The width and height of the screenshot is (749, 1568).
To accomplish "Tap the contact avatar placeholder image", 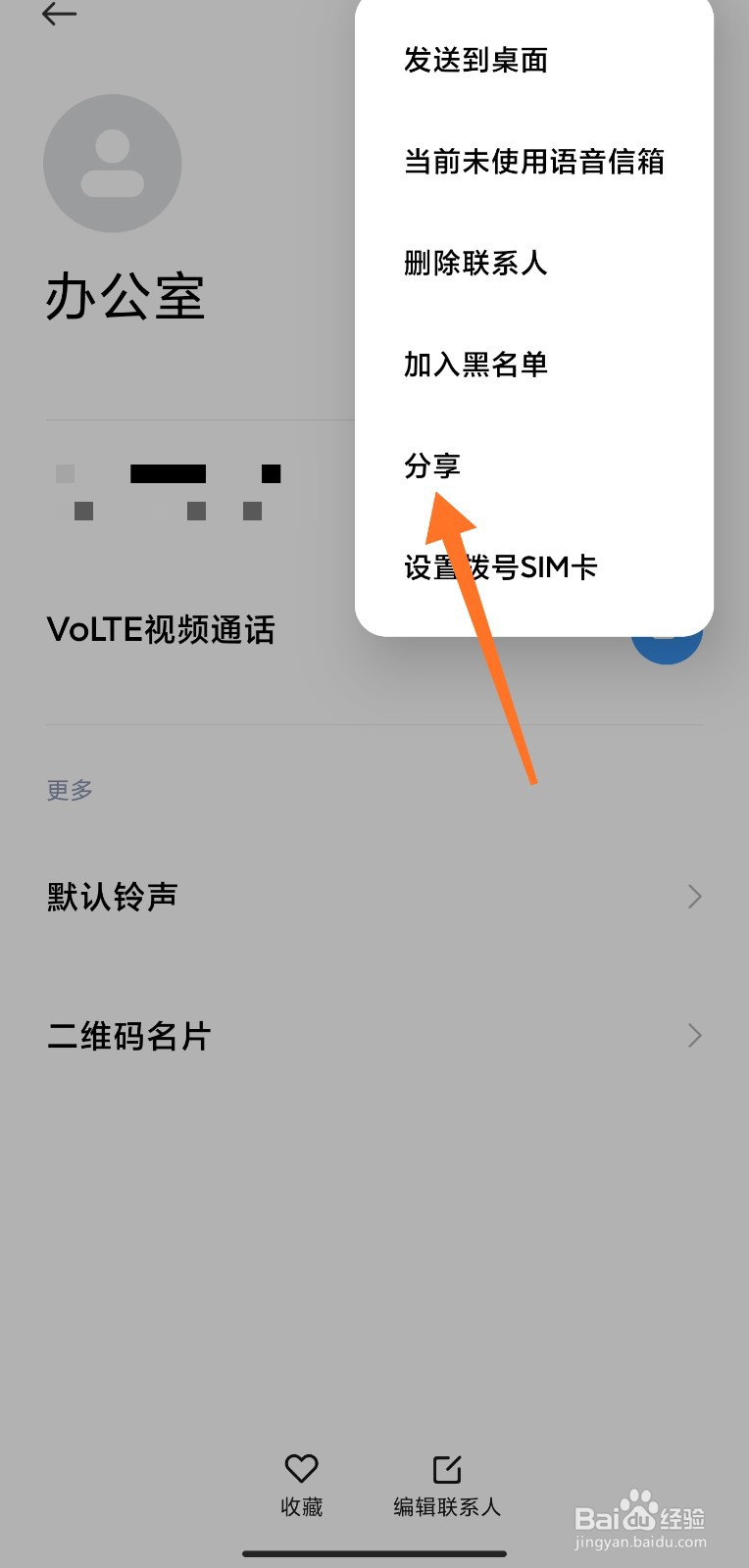I will coord(112,164).
